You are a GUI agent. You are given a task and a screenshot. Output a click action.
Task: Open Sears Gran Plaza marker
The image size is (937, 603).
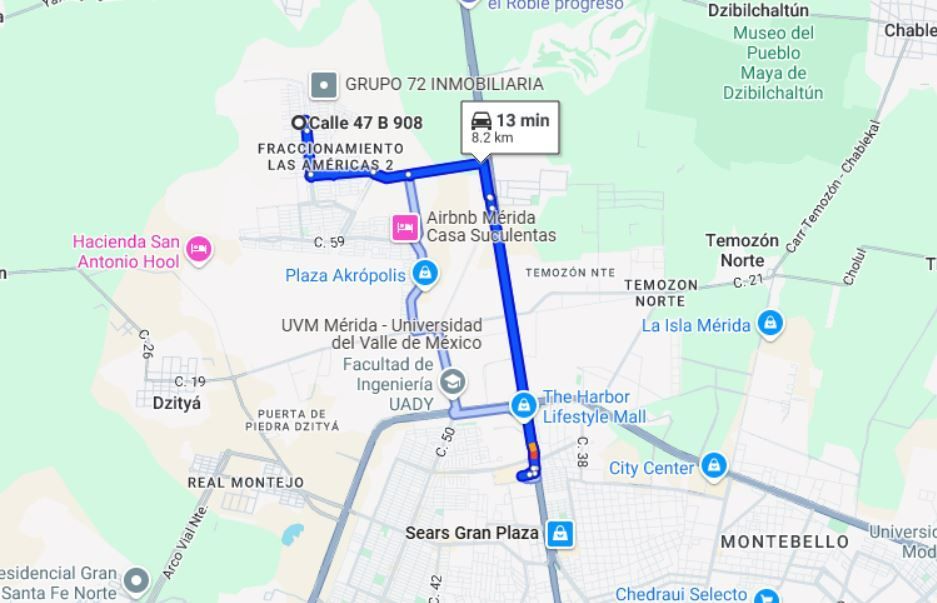point(561,533)
